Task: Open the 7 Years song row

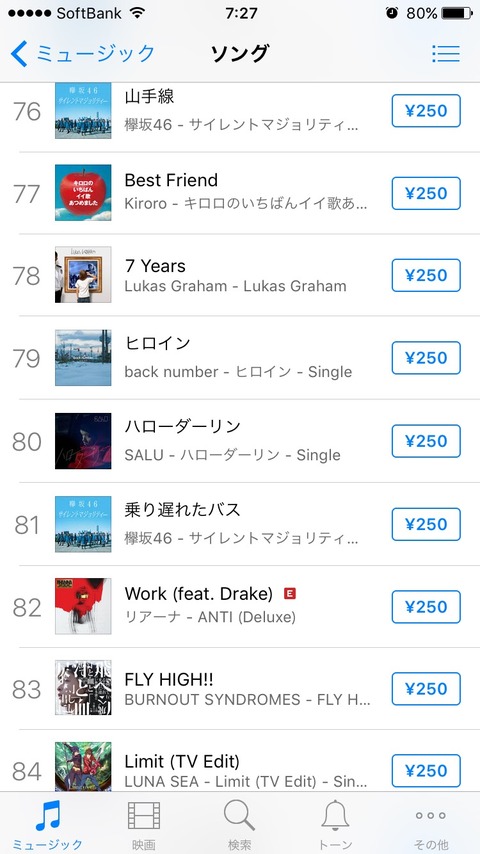Action: click(240, 275)
